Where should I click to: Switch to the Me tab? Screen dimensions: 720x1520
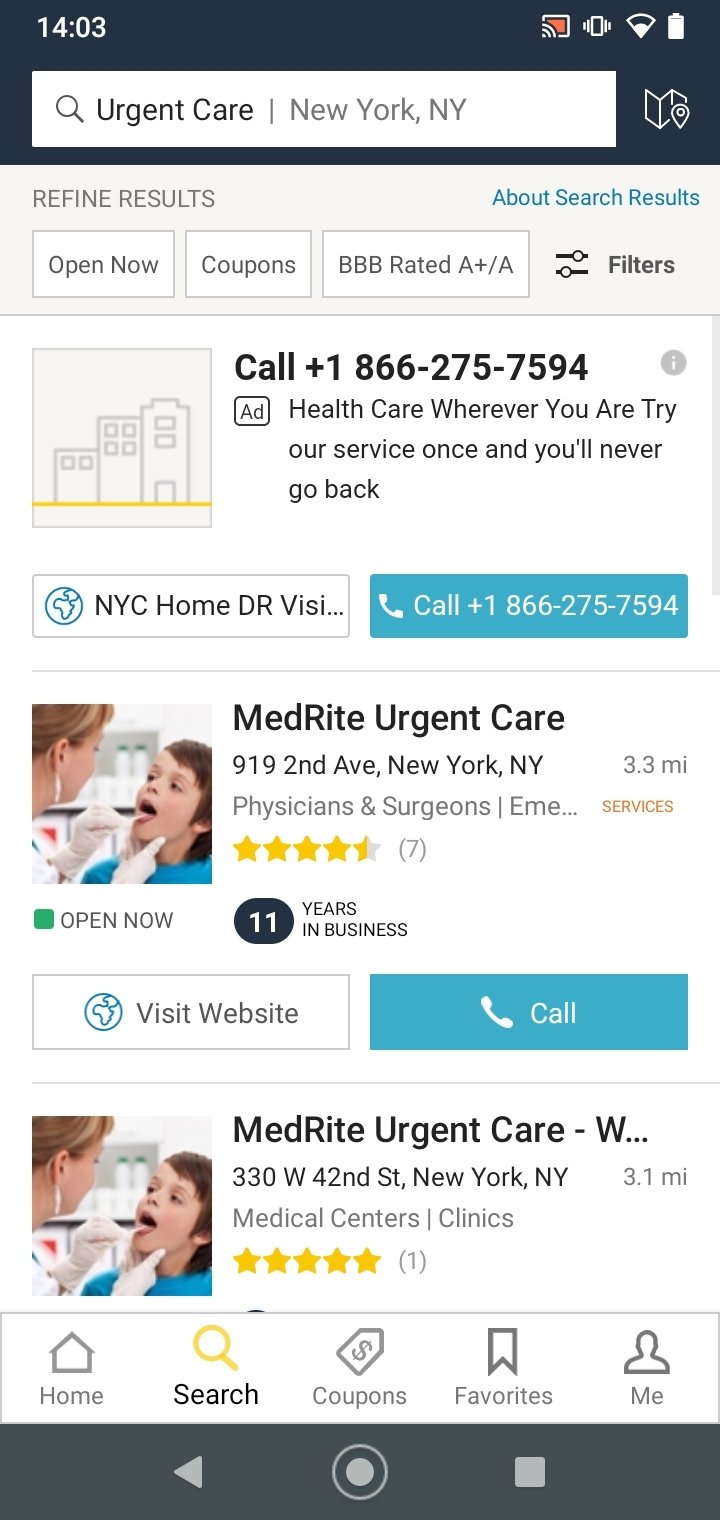646,1368
